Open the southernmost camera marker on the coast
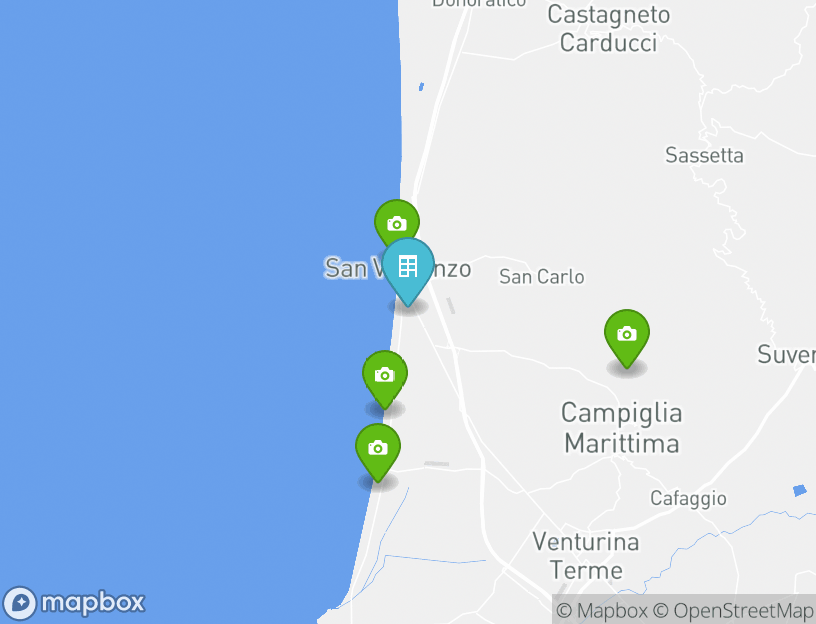 click(377, 449)
